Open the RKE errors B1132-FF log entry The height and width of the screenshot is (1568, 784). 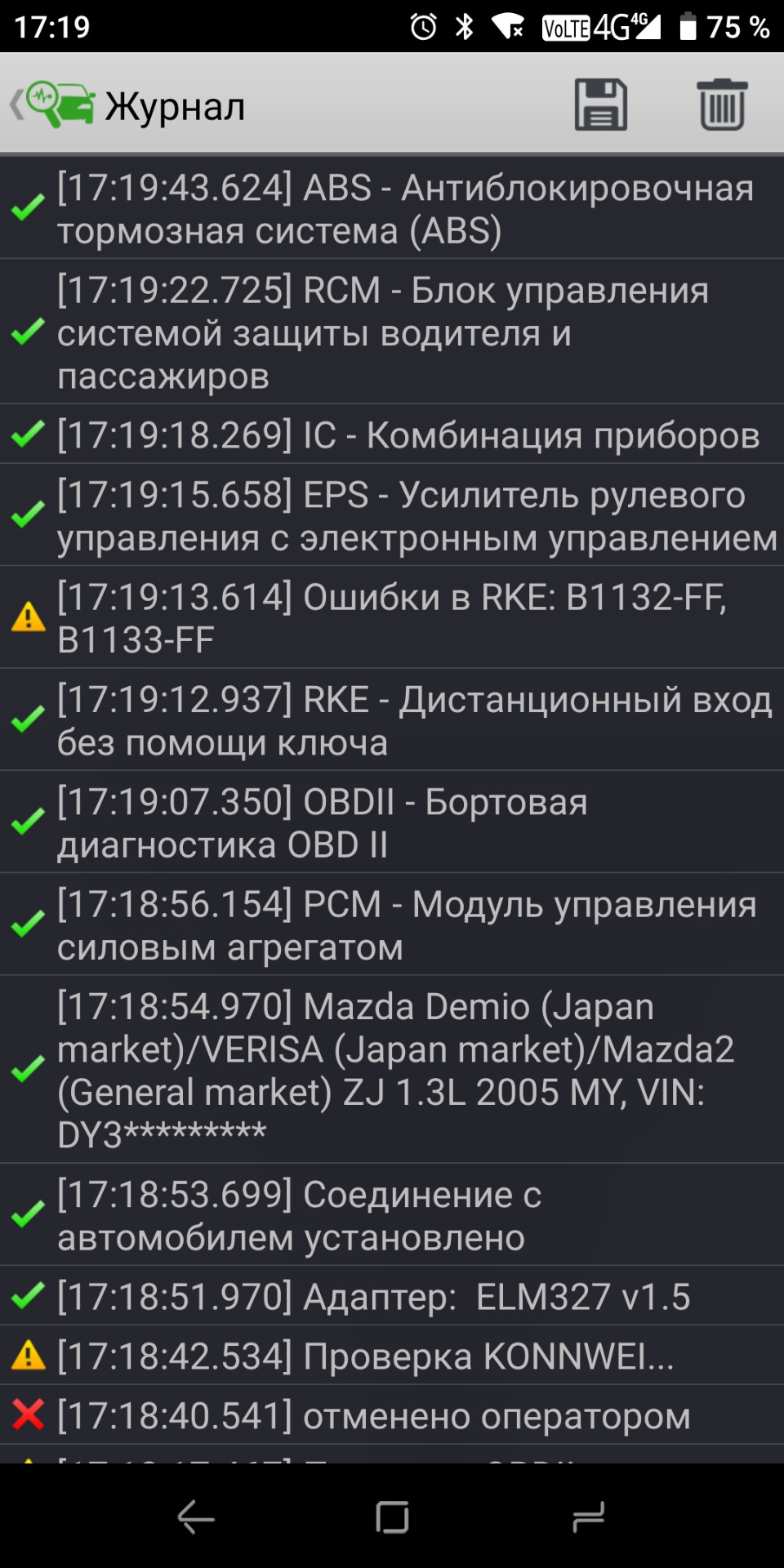tap(392, 618)
